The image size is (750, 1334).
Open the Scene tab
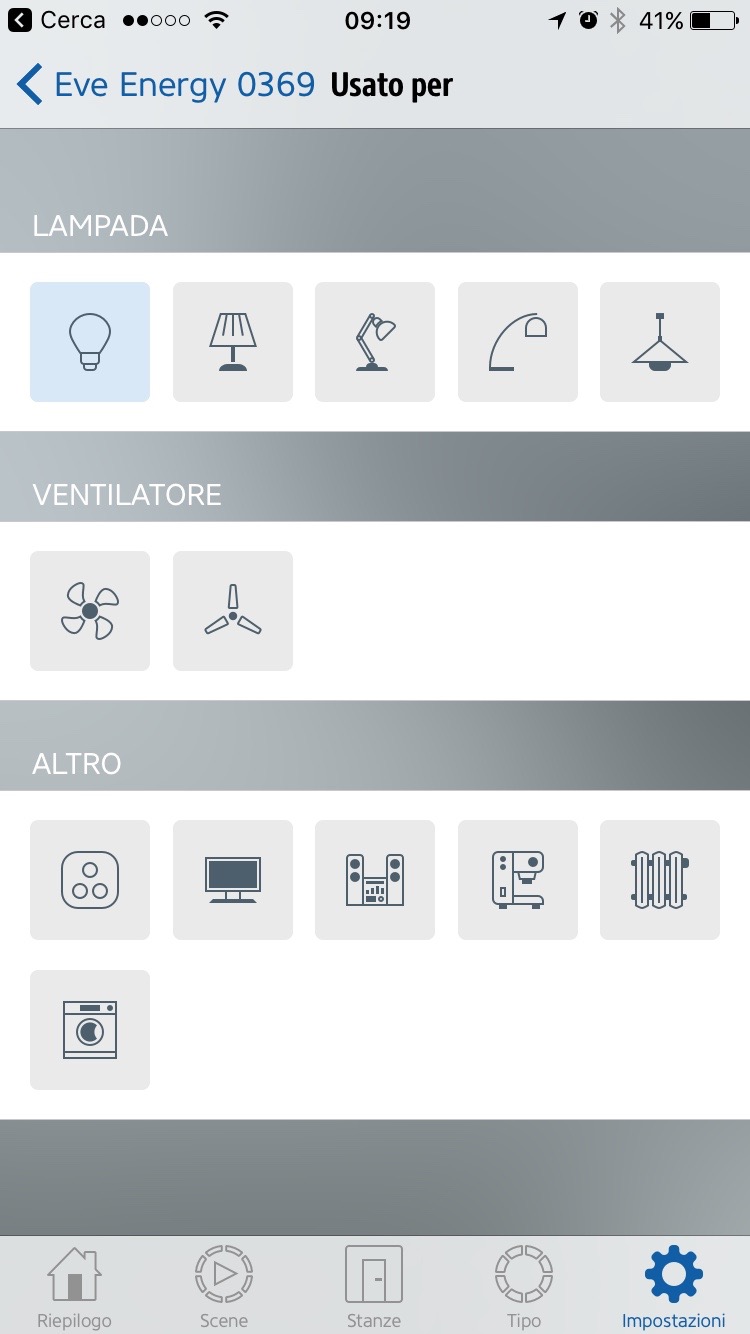click(x=224, y=1286)
